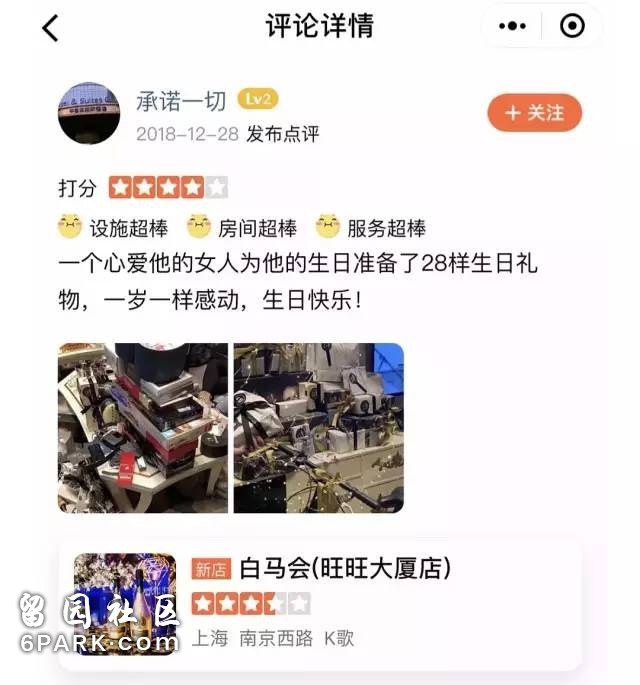640x685 pixels.
Task: View the second review photo of gift boxes
Action: [x=319, y=428]
